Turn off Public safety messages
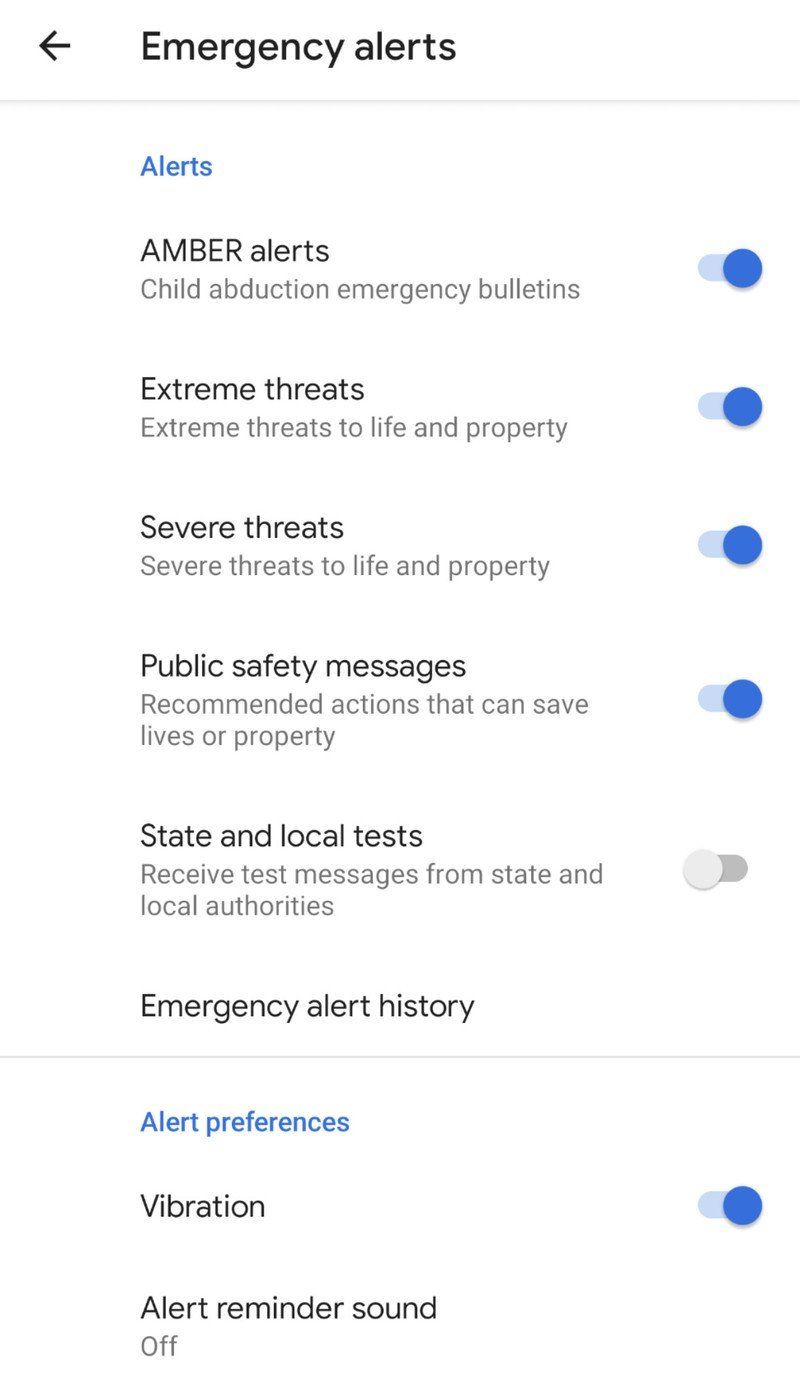Screen dimensions: 800x1392 point(725,698)
